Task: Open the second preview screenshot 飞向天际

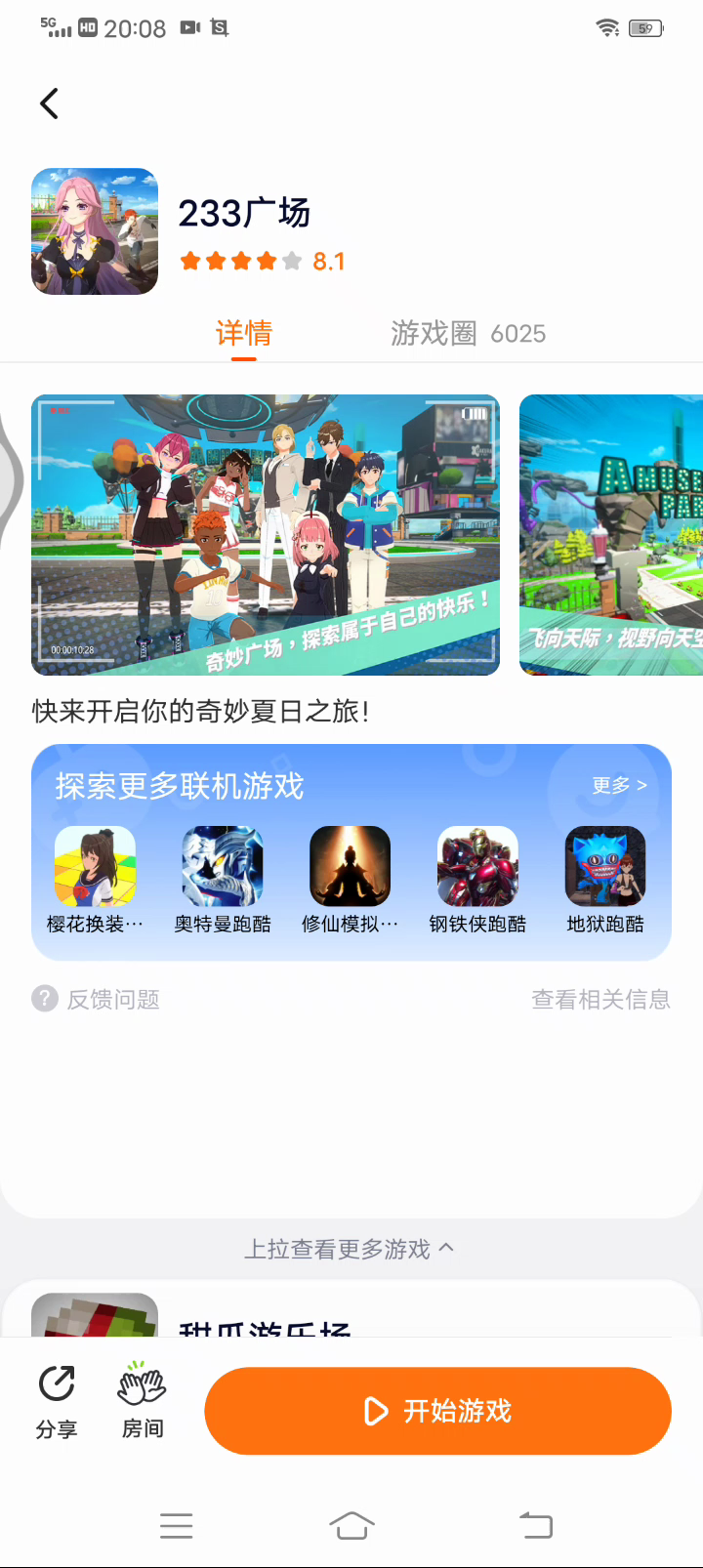Action: coord(611,535)
